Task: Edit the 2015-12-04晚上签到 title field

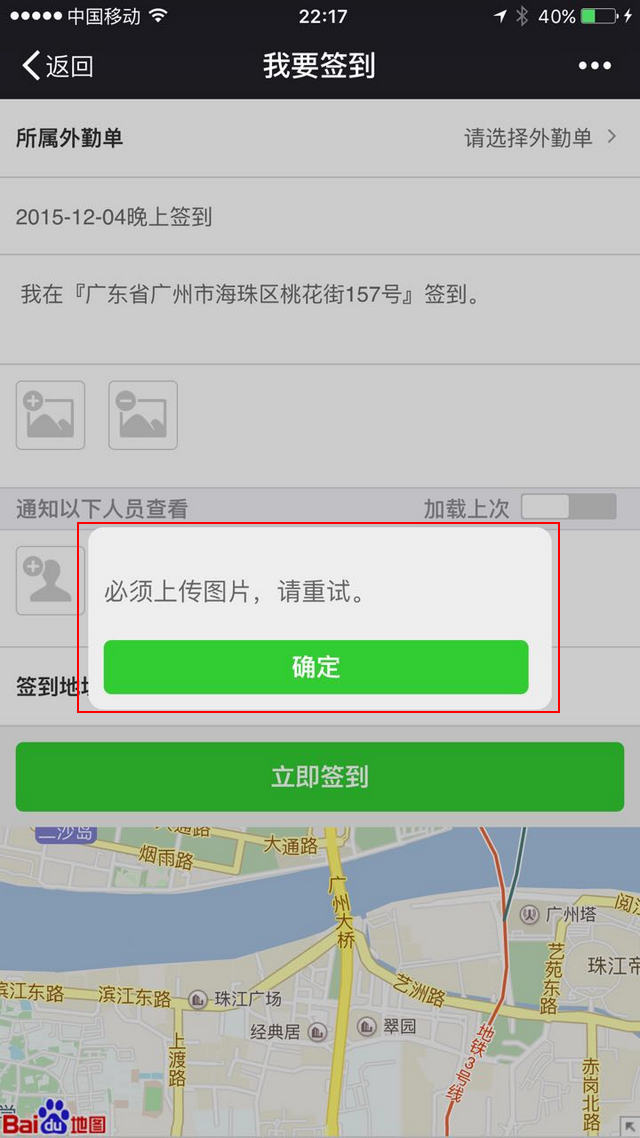Action: 320,217
